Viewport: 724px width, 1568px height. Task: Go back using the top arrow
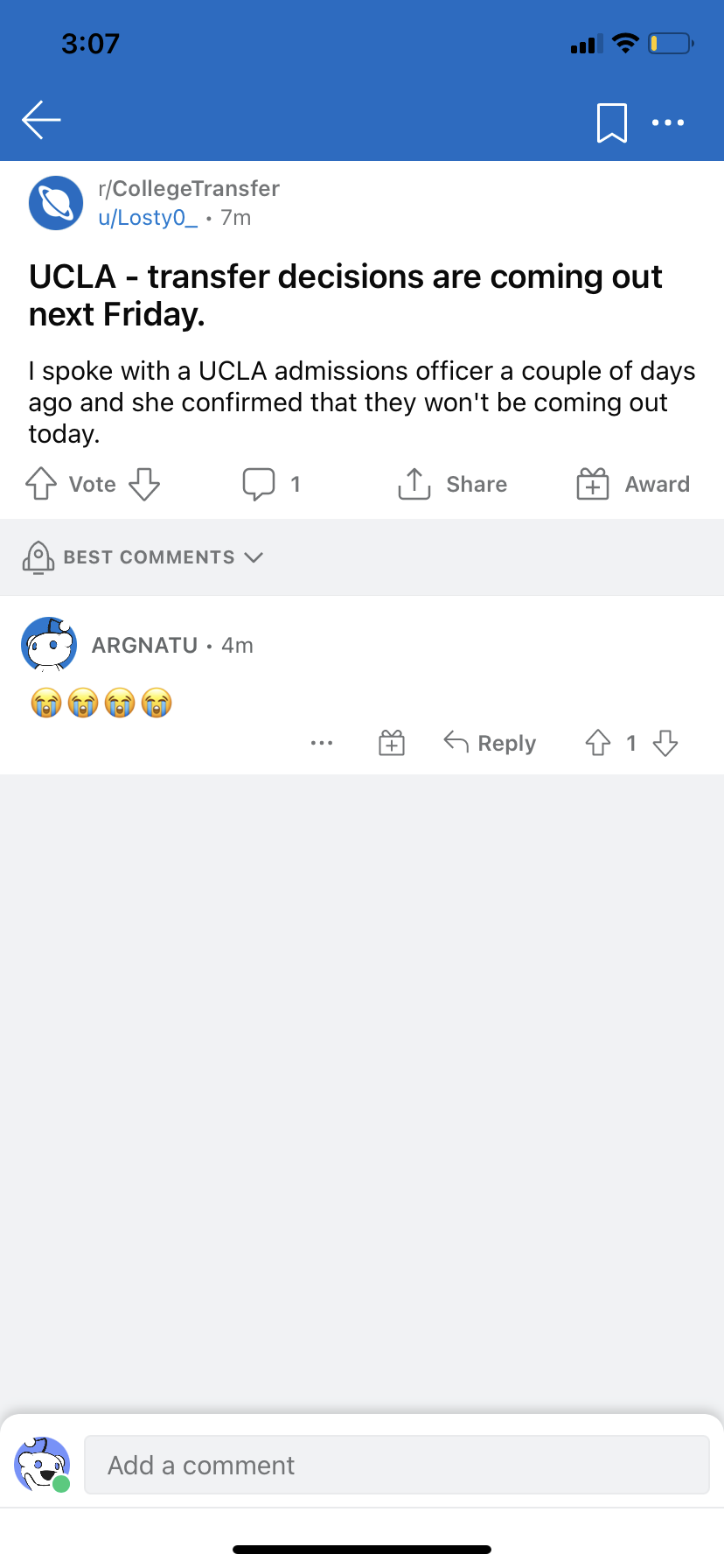41,121
